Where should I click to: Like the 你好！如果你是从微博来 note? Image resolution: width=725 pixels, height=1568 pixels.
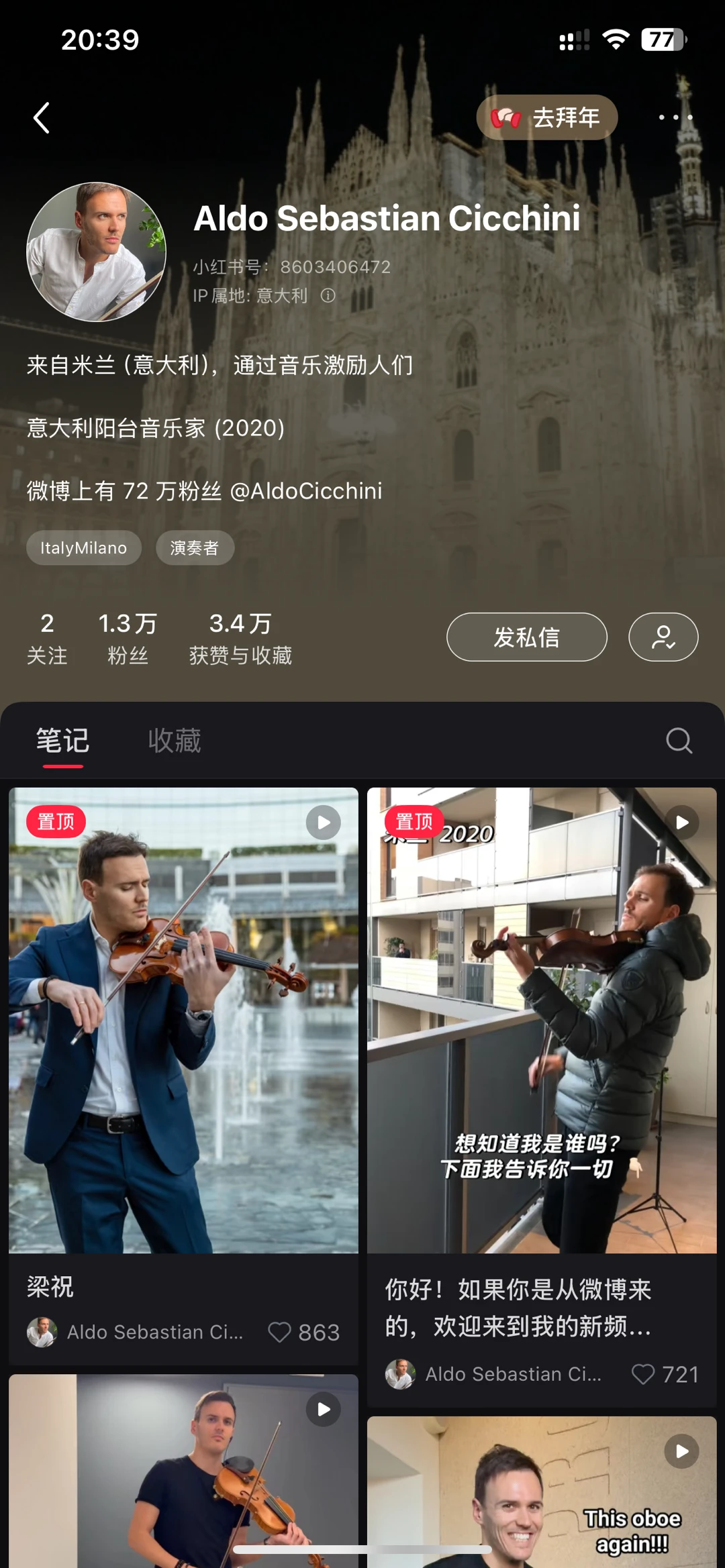pyautogui.click(x=642, y=1374)
